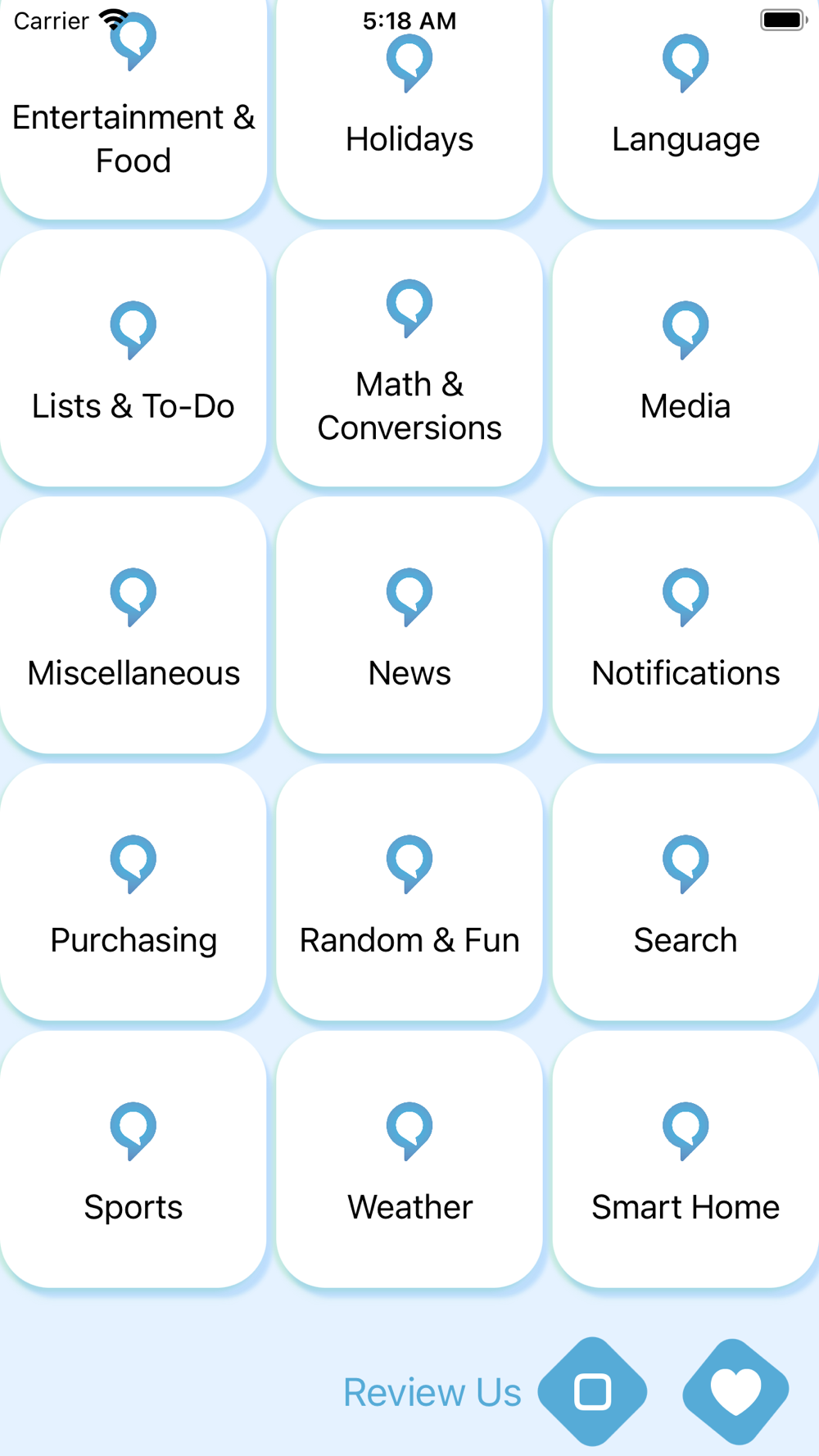Select the Media category card
The width and height of the screenshot is (819, 1456).
(686, 358)
